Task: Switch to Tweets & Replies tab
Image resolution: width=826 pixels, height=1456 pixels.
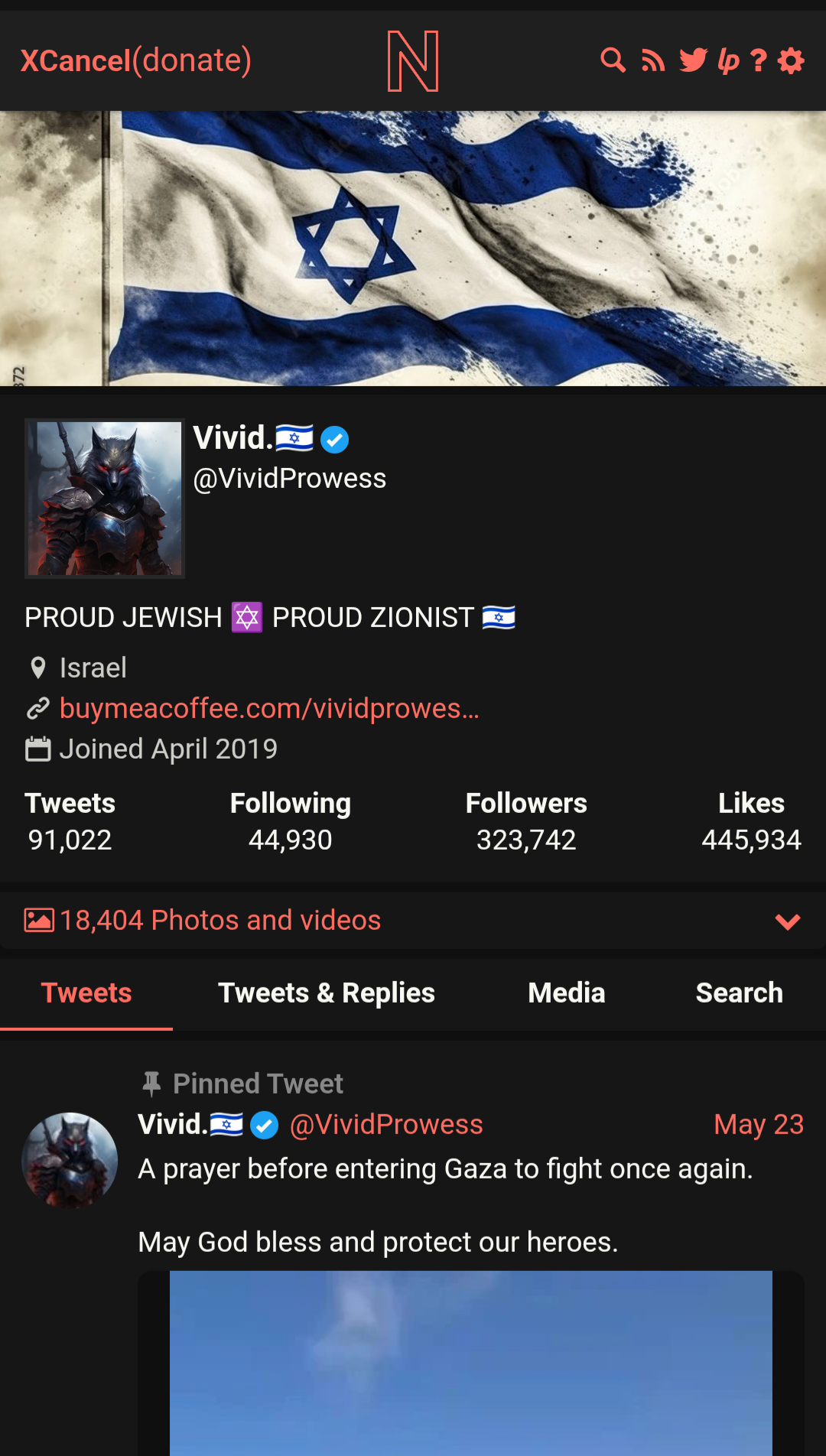Action: pos(327,993)
